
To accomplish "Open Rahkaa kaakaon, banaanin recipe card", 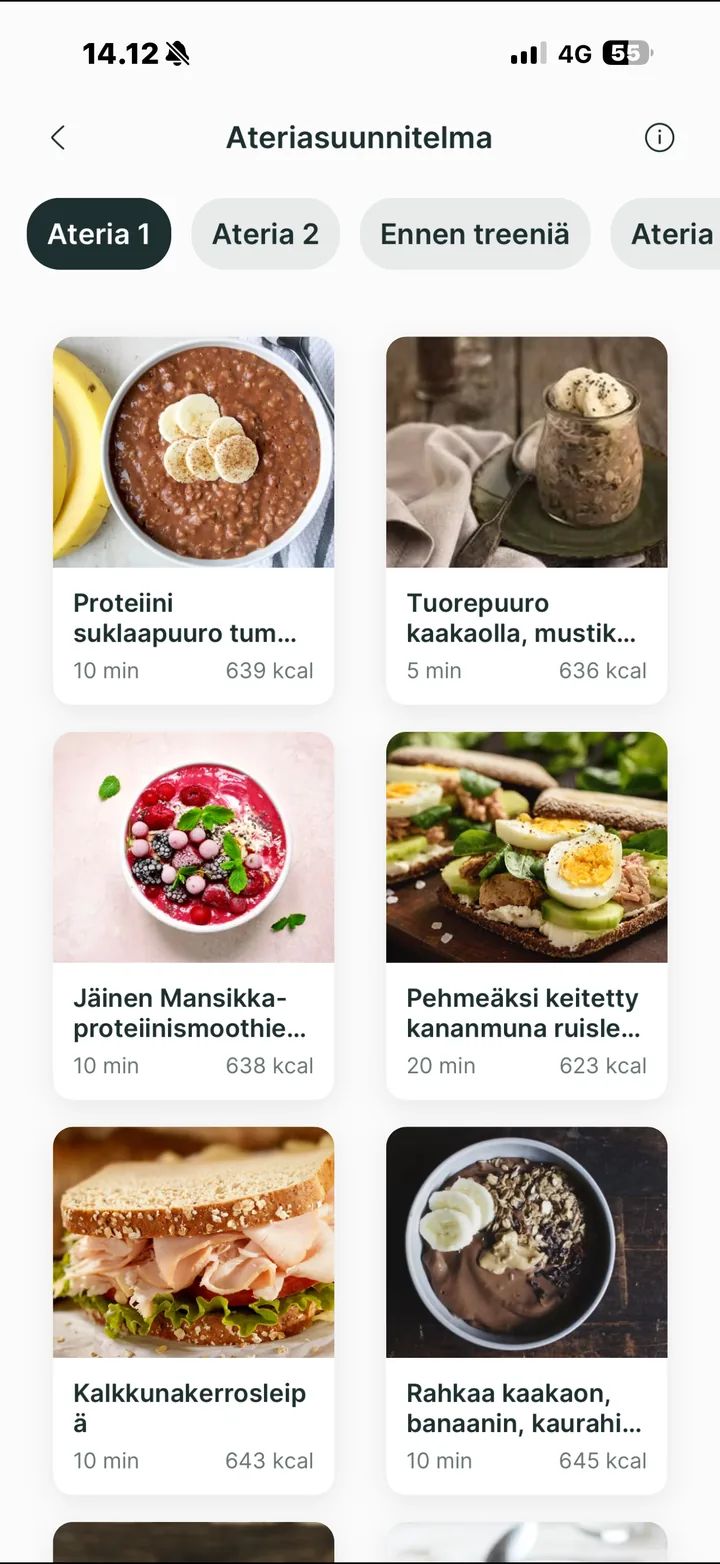I will 526,1310.
